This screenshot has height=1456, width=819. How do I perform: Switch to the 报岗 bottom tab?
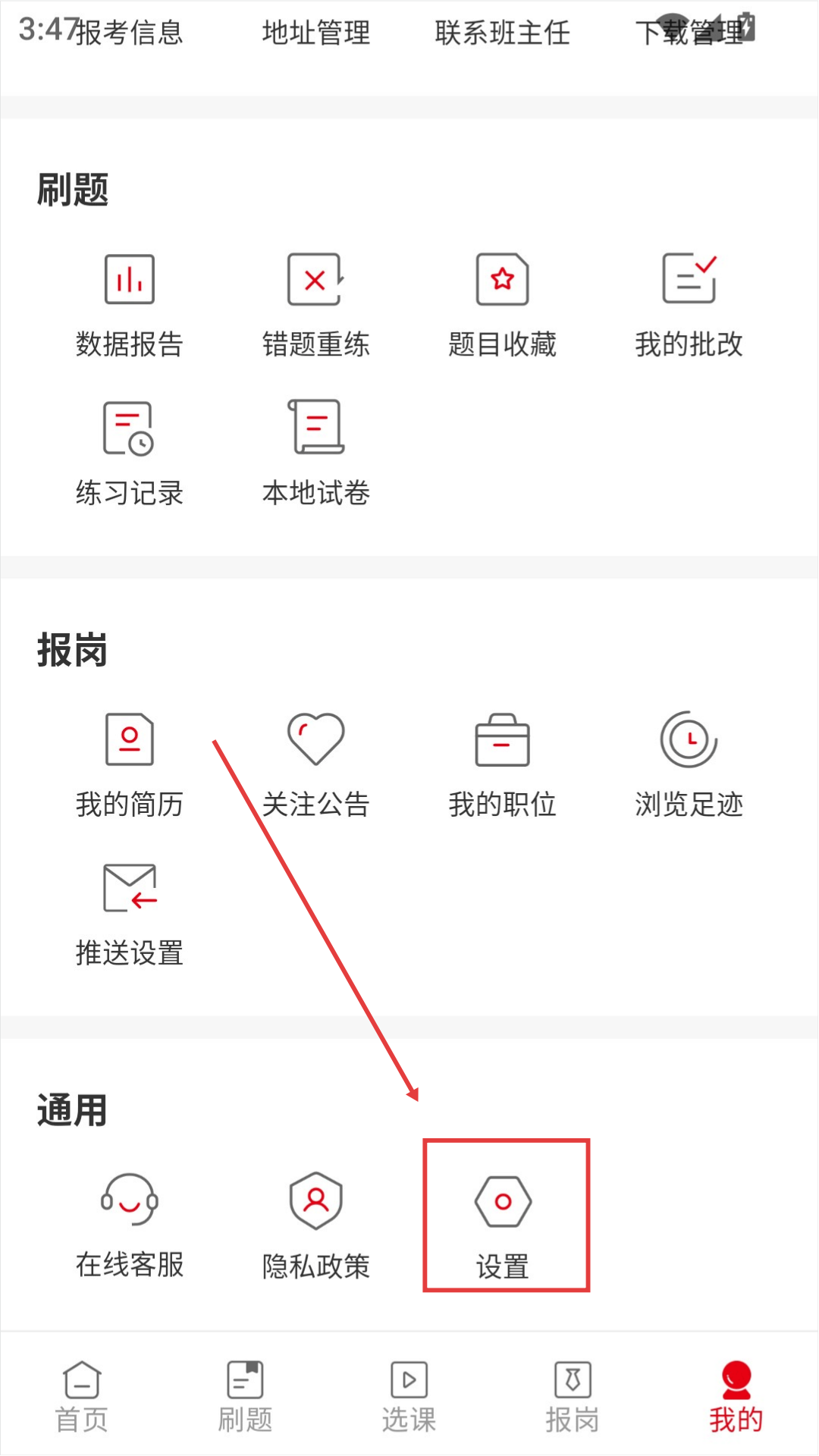point(573,1396)
